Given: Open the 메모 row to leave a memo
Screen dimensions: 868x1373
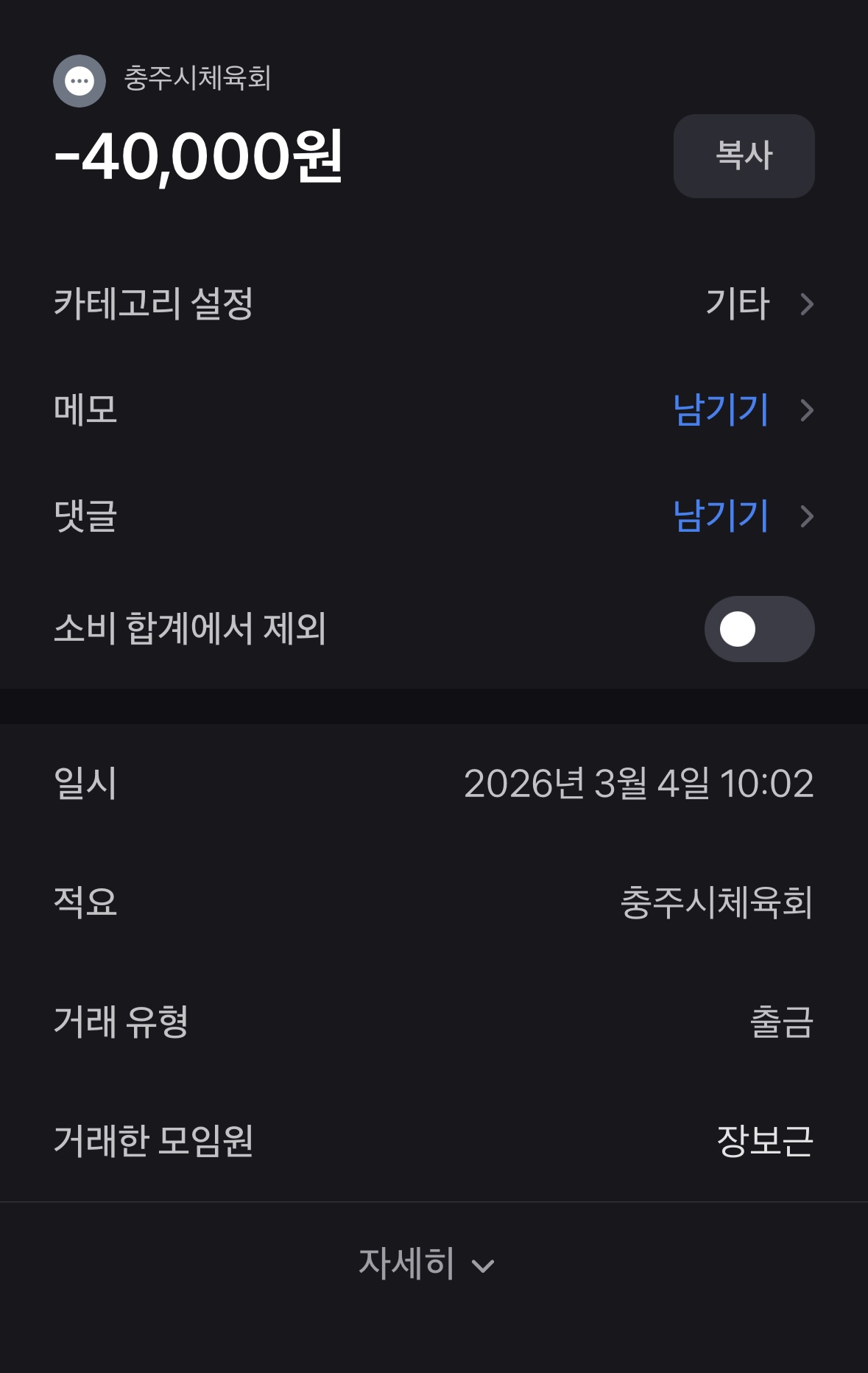Looking at the screenshot, I should [434, 410].
